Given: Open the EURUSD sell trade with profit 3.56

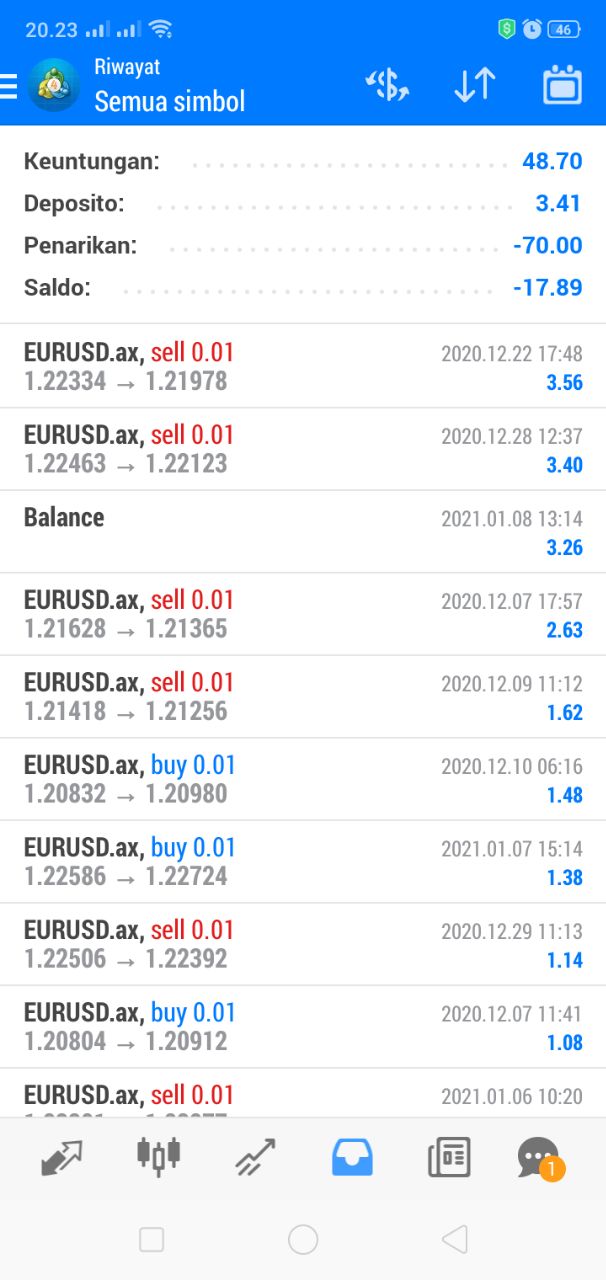Looking at the screenshot, I should tap(303, 367).
